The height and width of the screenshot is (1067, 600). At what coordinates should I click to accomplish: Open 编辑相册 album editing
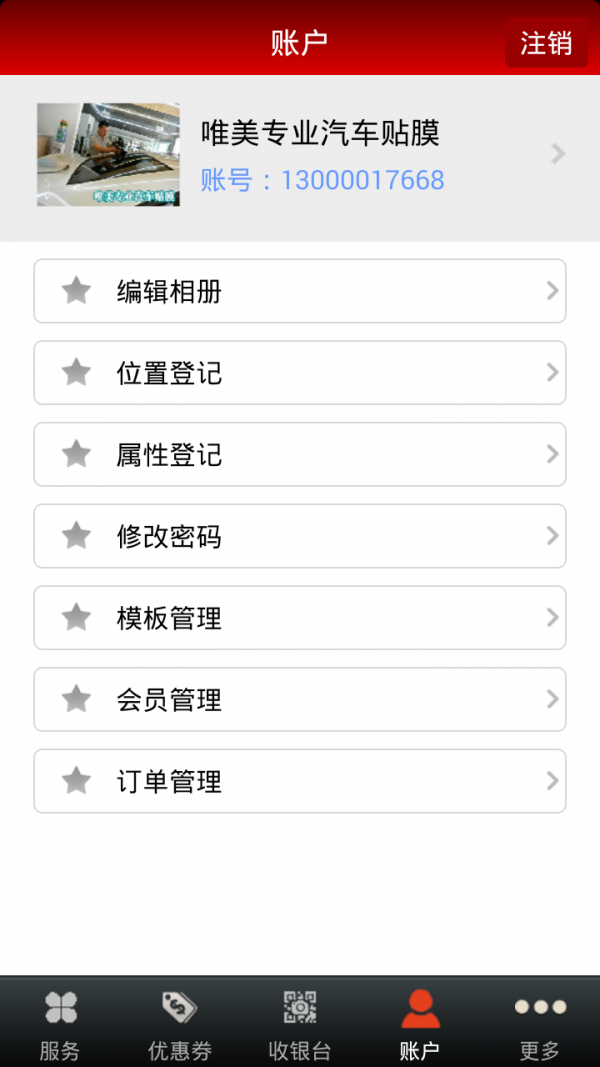[300, 291]
